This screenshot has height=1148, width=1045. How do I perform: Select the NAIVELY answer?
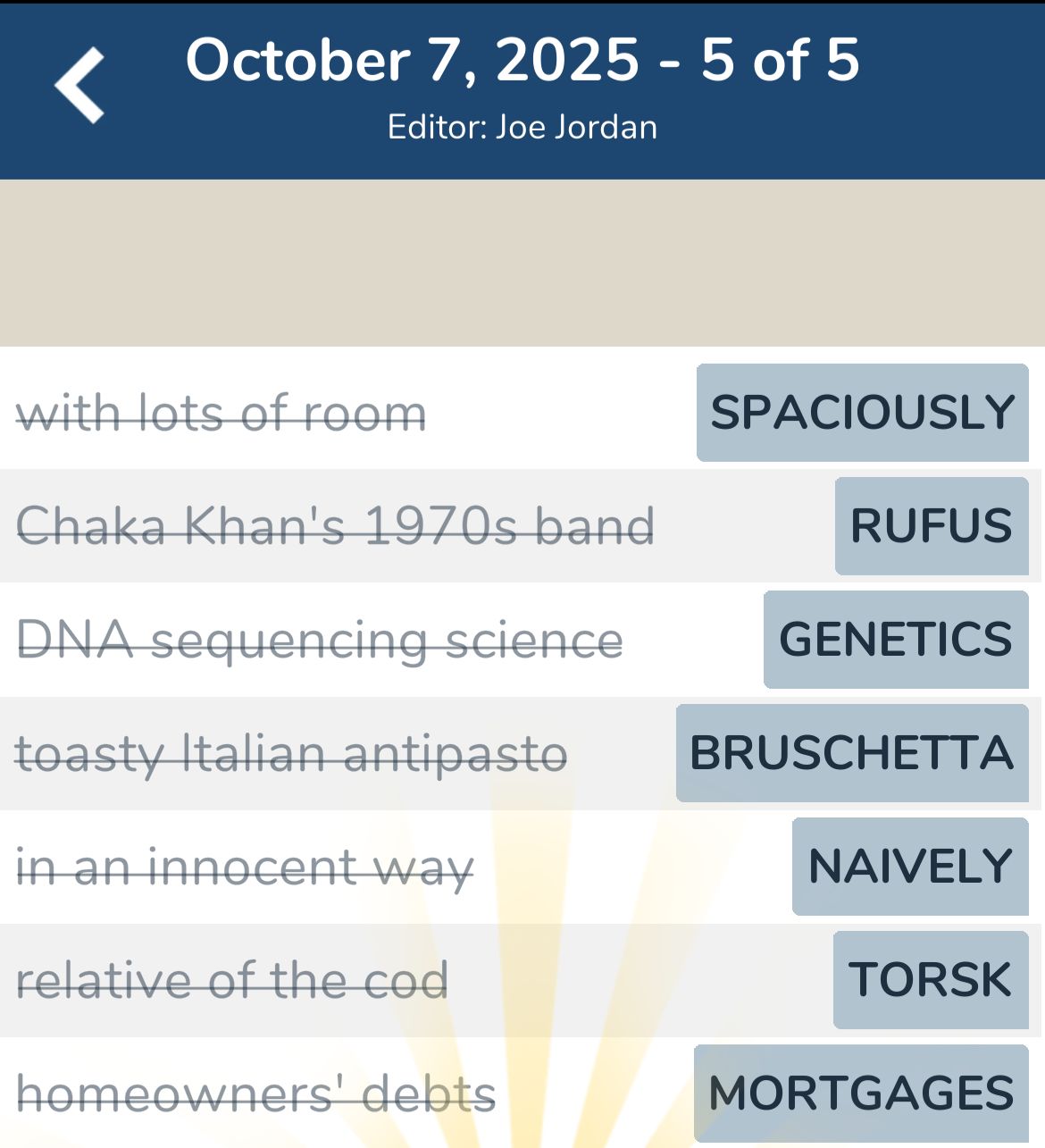(x=909, y=867)
